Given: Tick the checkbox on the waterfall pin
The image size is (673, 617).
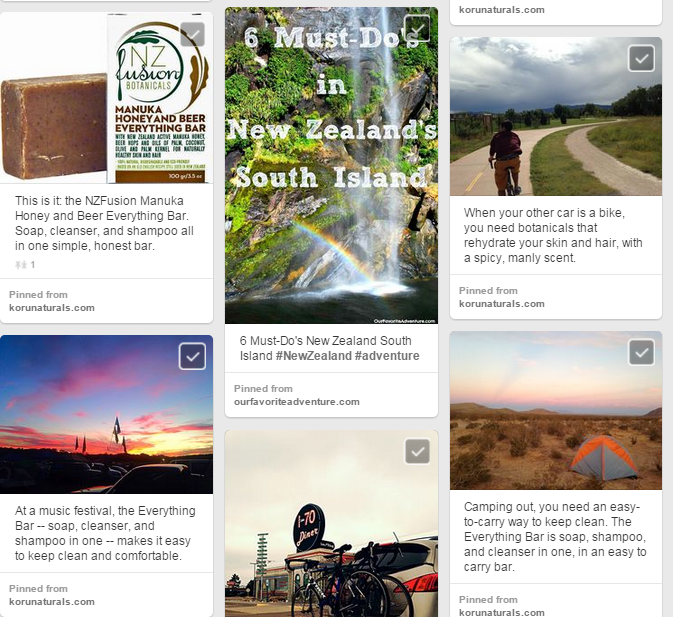Looking at the screenshot, I should click(x=417, y=29).
